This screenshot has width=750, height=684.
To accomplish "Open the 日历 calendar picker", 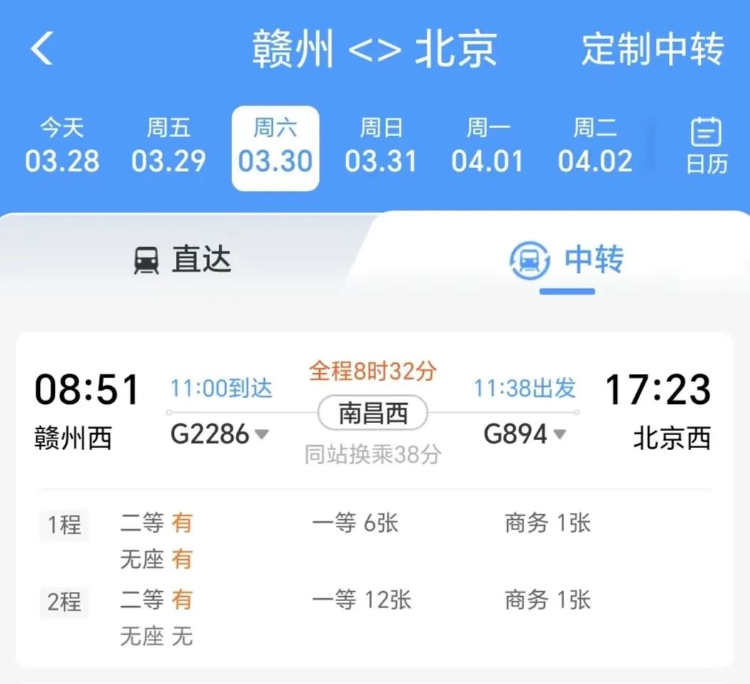I will coord(706,146).
